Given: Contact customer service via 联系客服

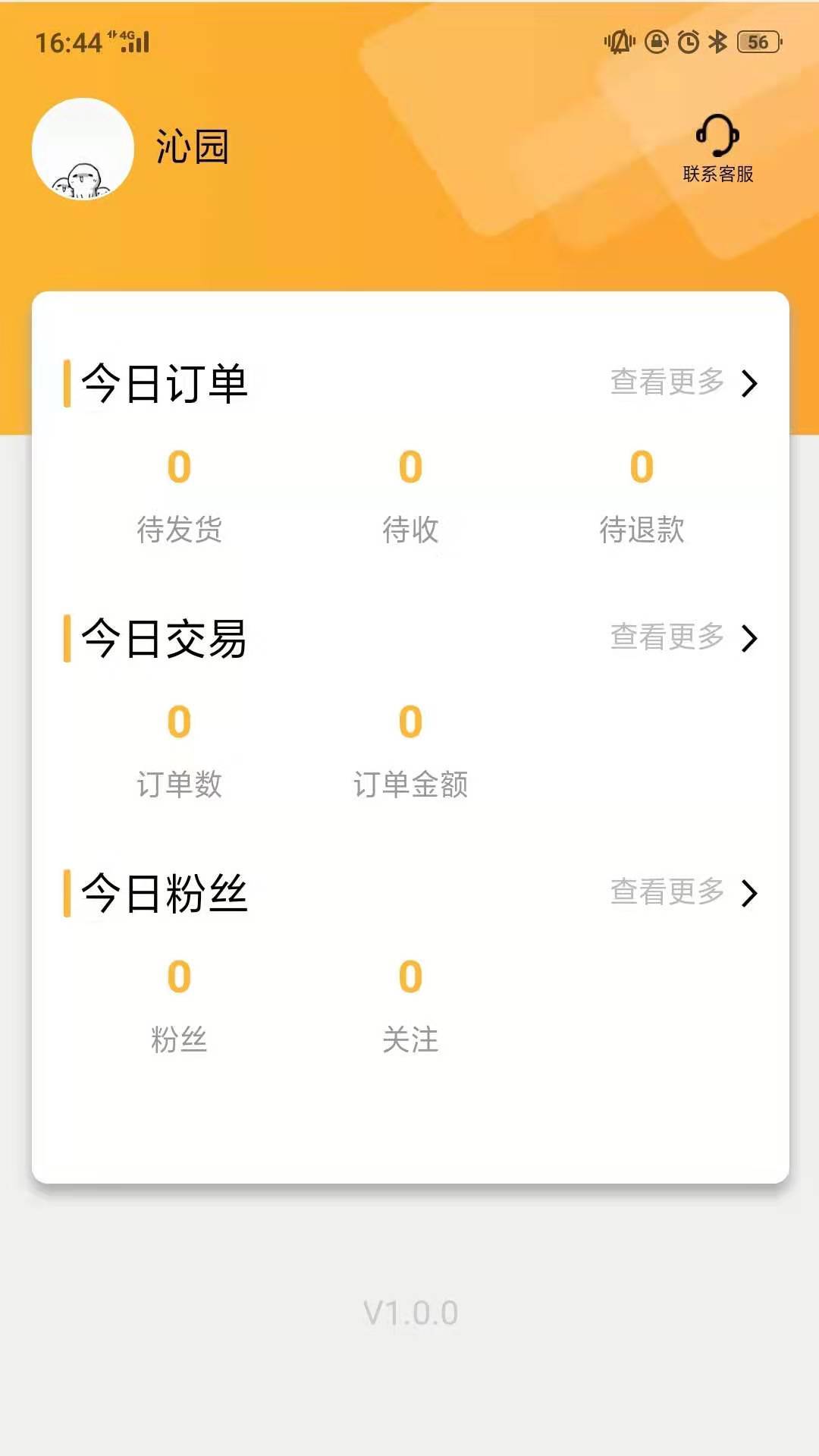Looking at the screenshot, I should [717, 149].
